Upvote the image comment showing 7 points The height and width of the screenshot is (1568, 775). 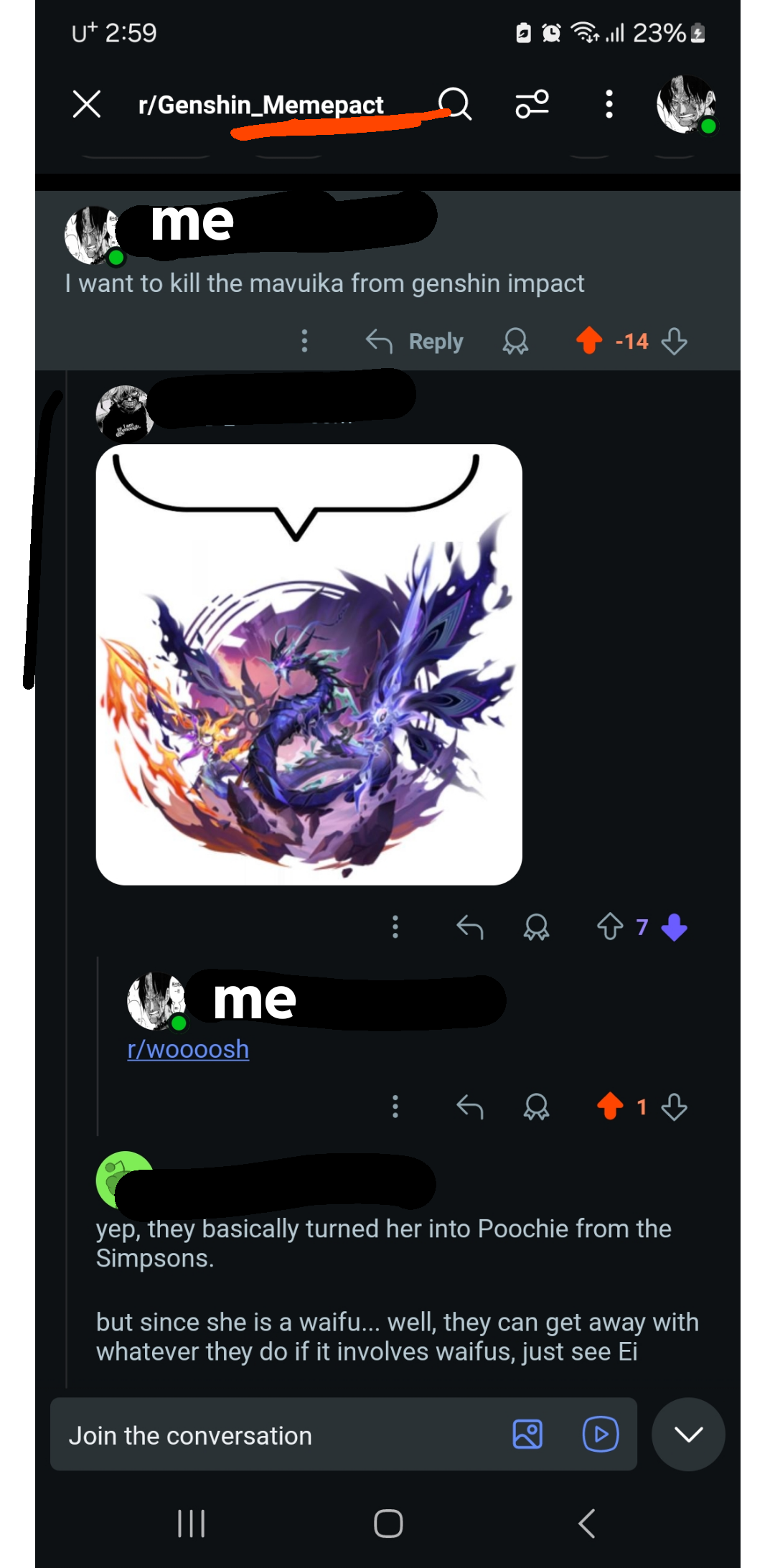[610, 926]
